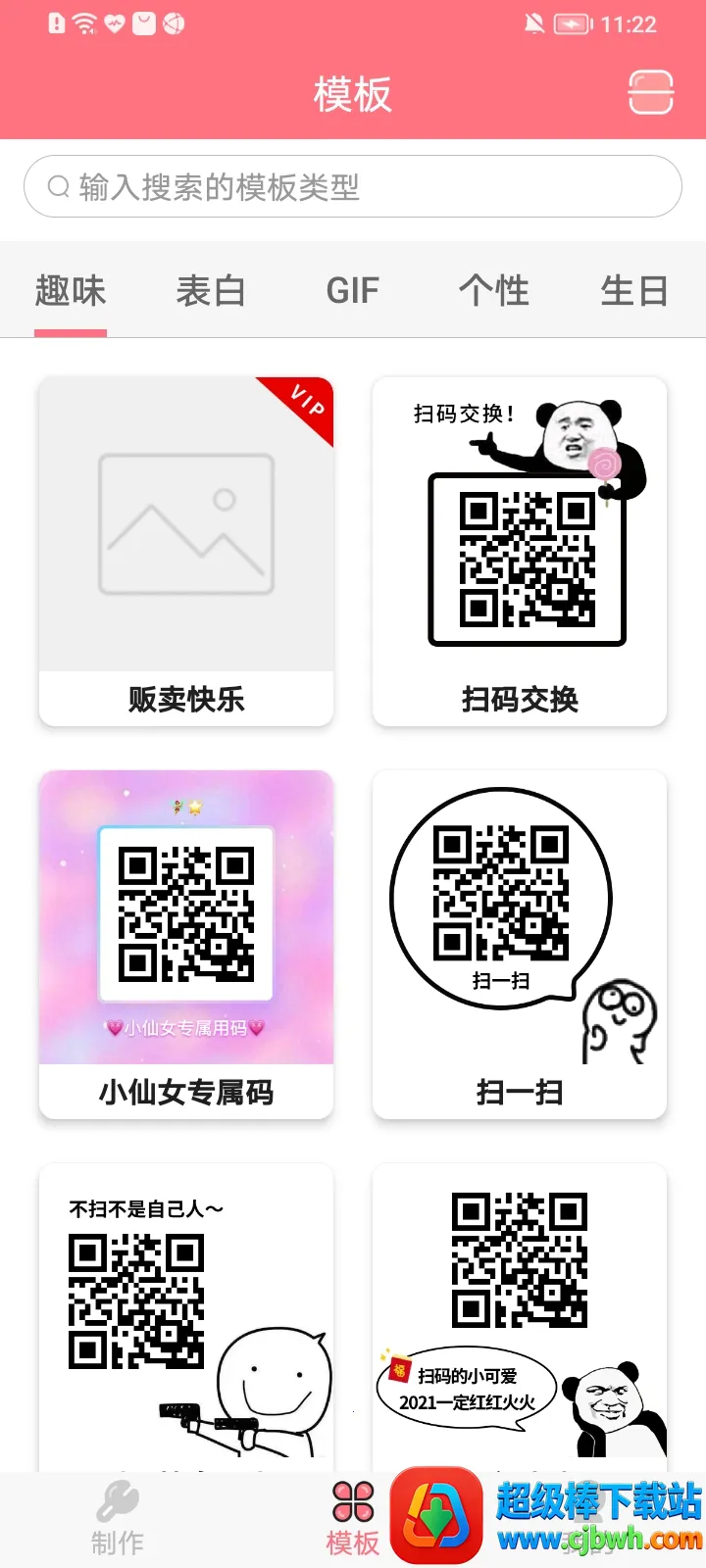This screenshot has height=1568, width=706.
Task: Open the scan icon in the header
Action: click(x=650, y=93)
